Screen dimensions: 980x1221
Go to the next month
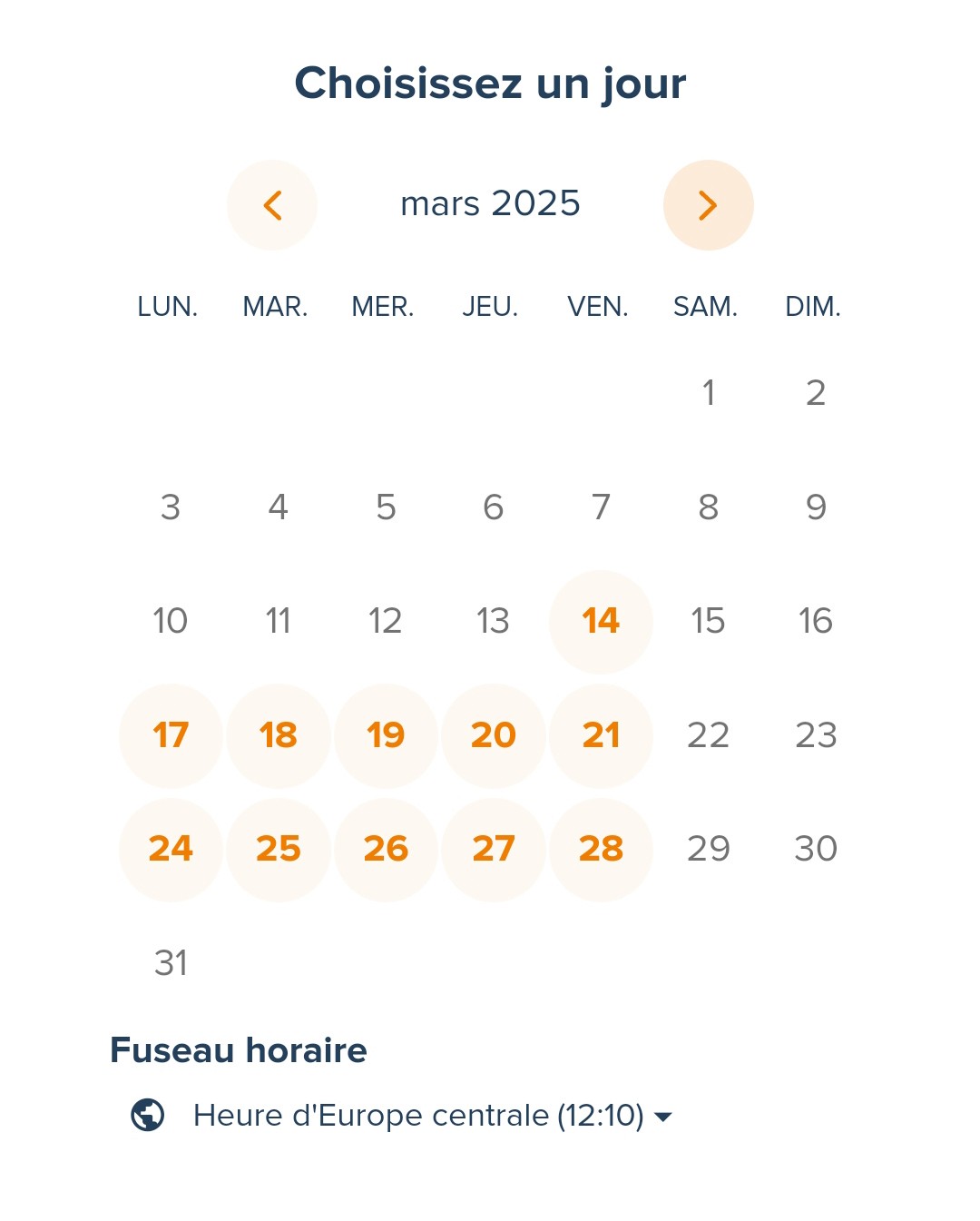tap(709, 205)
